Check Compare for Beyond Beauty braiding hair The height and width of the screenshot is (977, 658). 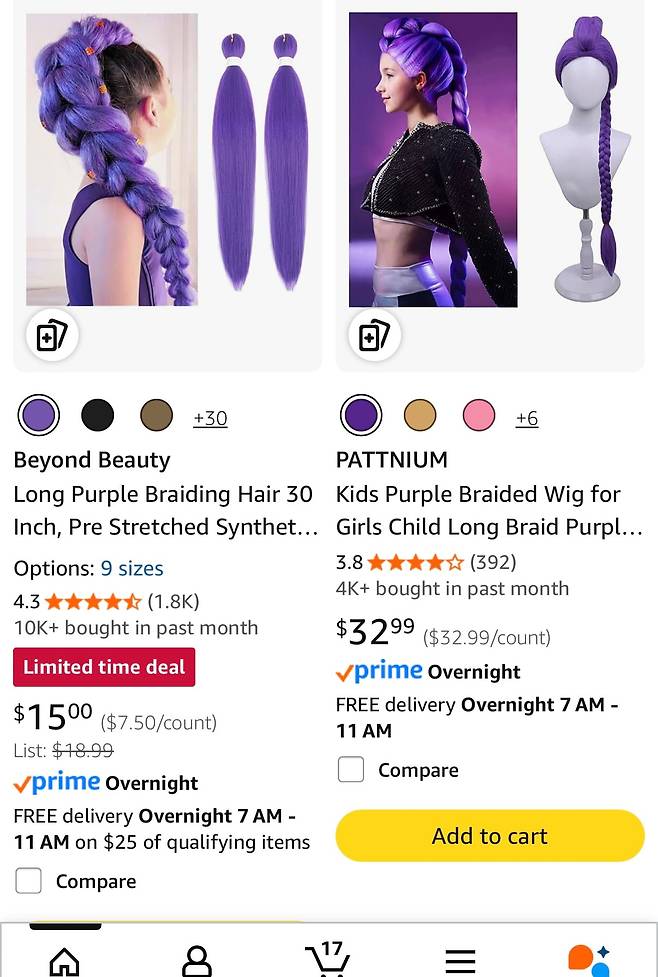click(29, 881)
